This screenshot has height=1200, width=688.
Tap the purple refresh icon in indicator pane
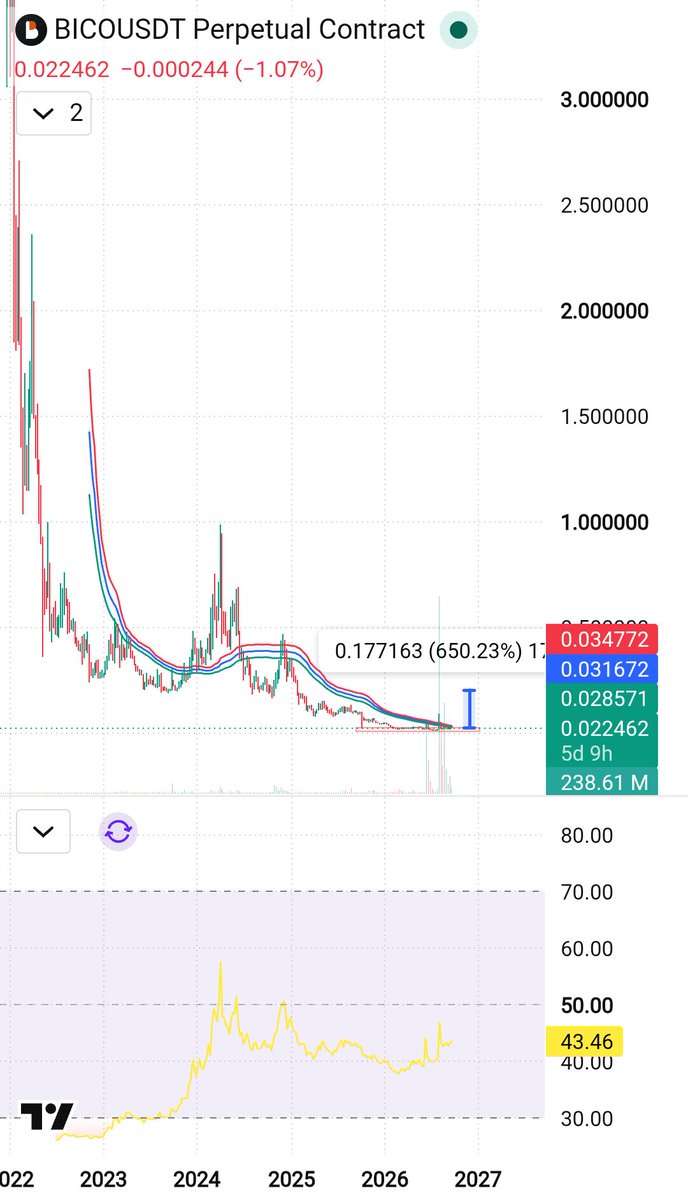pyautogui.click(x=118, y=831)
